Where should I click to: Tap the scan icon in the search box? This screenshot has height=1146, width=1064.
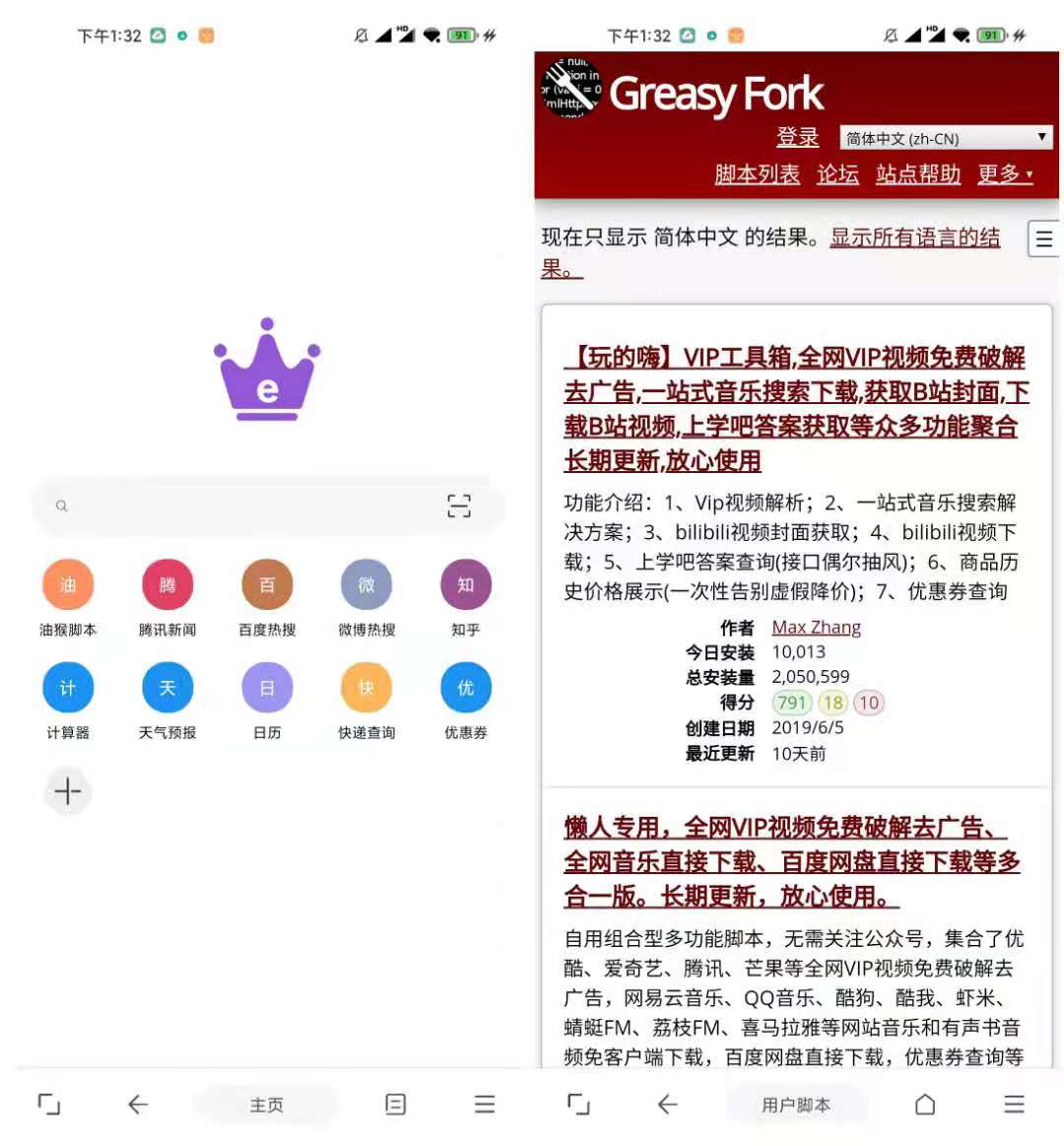pyautogui.click(x=459, y=506)
